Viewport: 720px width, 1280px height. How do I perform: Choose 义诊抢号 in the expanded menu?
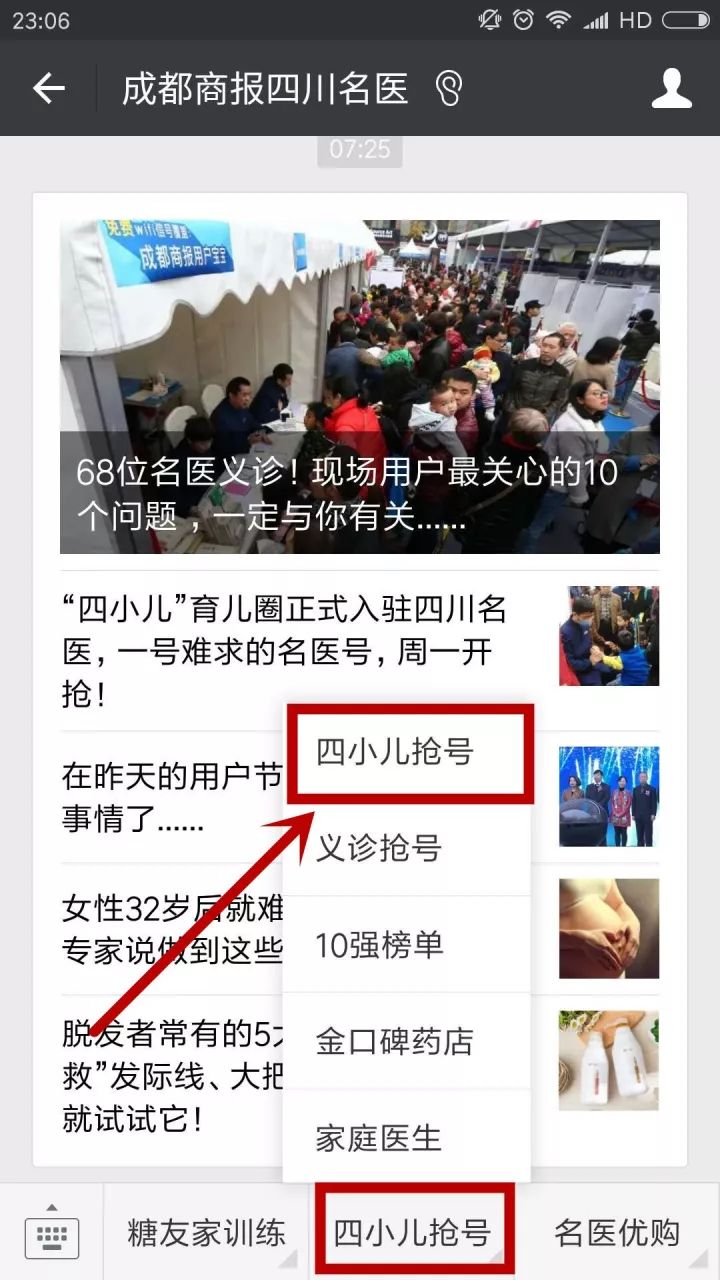click(x=410, y=848)
